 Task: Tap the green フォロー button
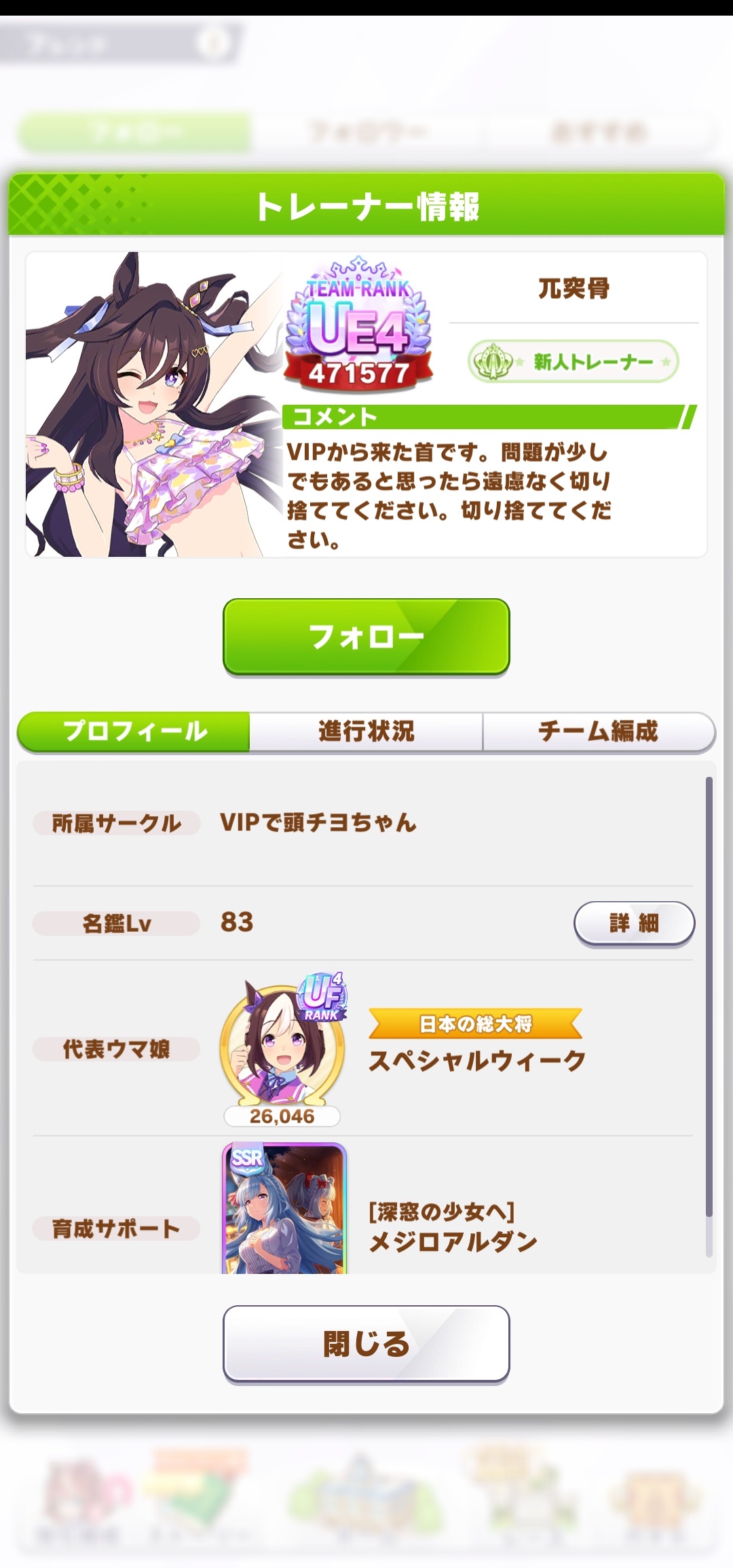(x=366, y=637)
